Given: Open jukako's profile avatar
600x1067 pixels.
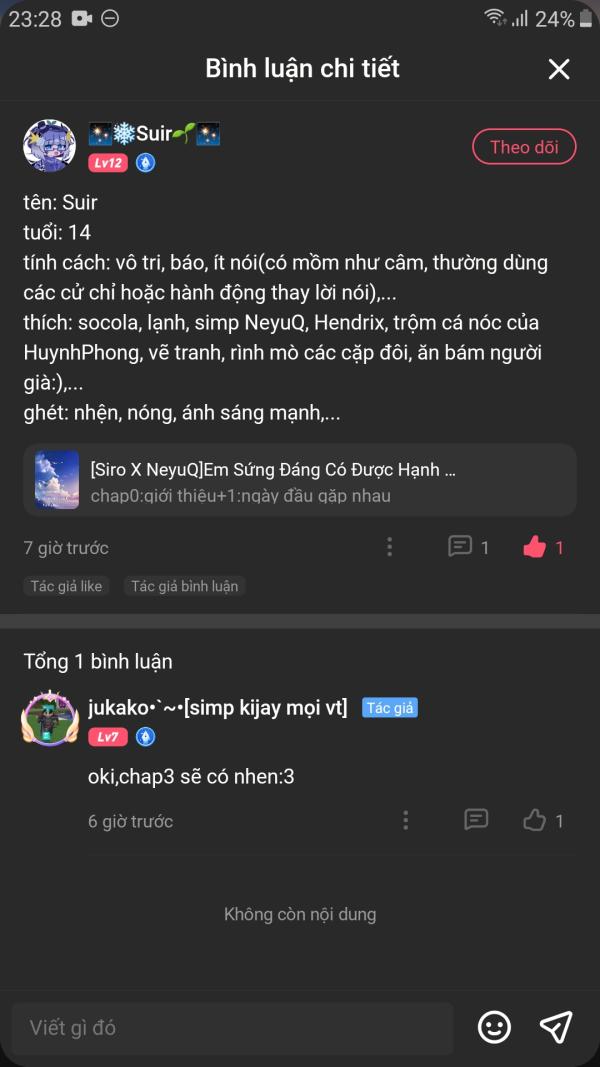Looking at the screenshot, I should [49, 717].
